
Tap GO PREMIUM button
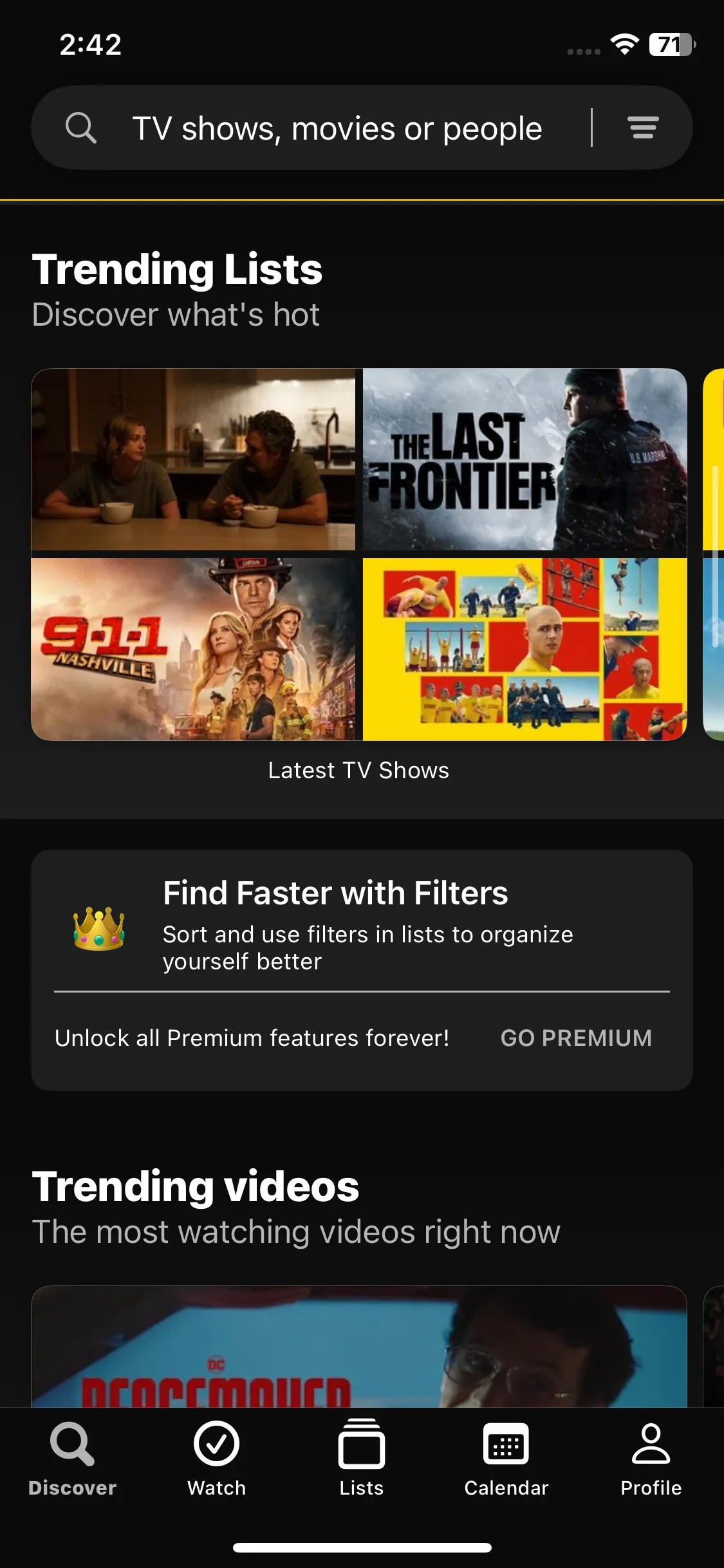(576, 1038)
